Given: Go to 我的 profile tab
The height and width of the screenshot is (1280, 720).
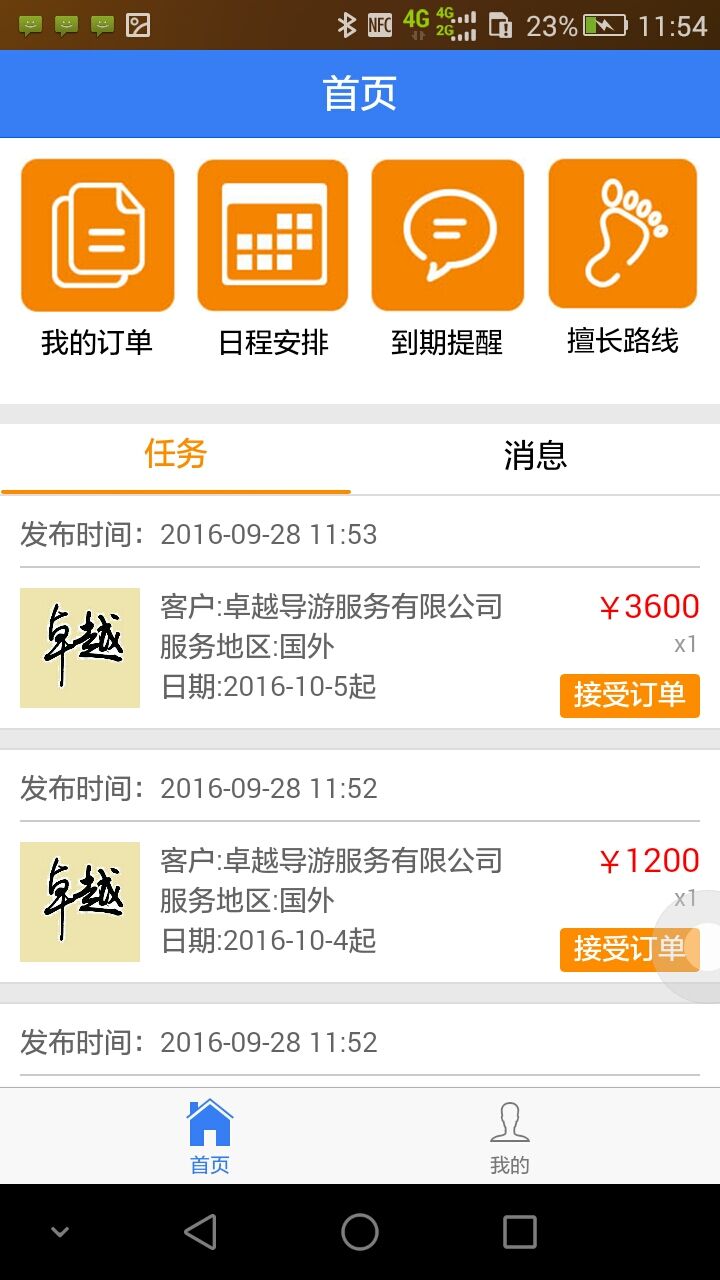Looking at the screenshot, I should point(509,1137).
